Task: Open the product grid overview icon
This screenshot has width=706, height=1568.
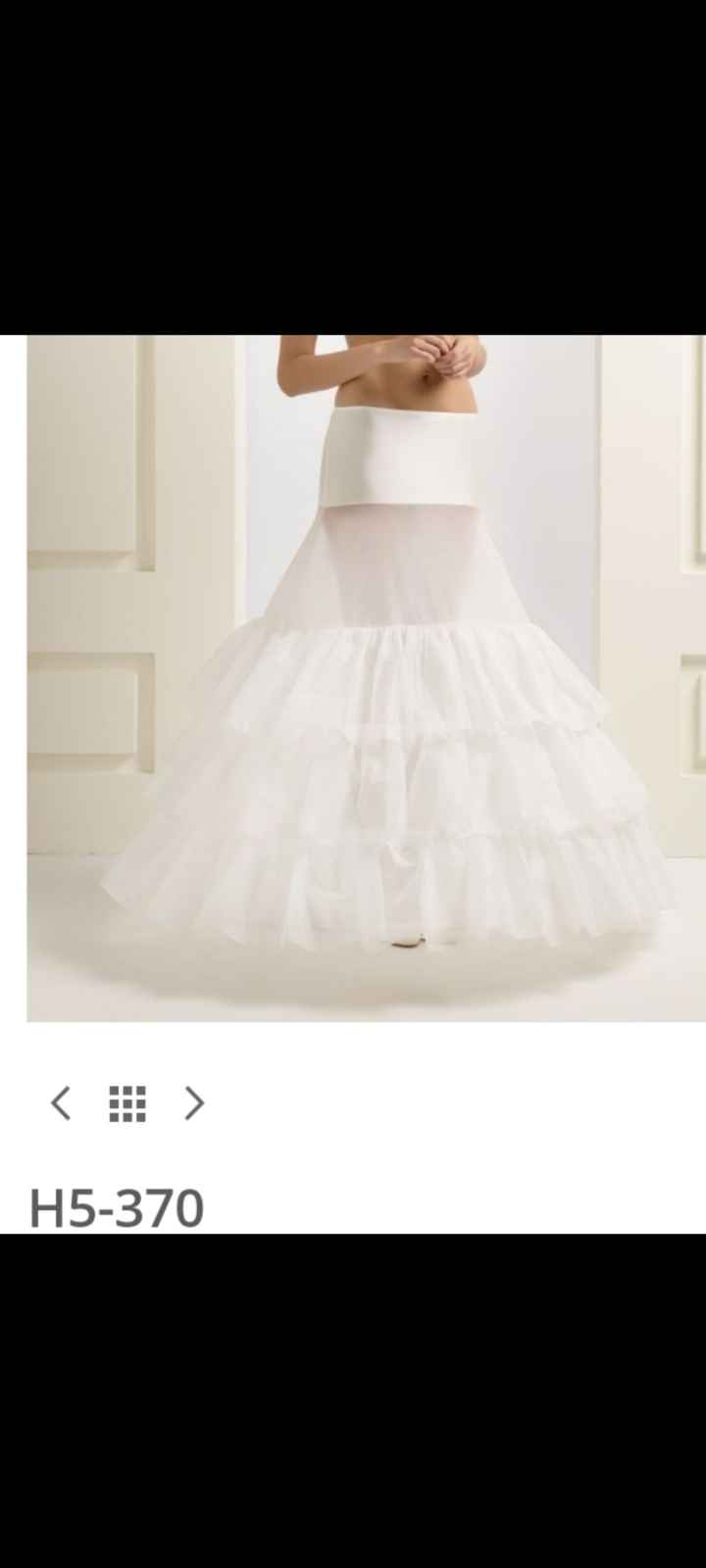Action: 127,1103
